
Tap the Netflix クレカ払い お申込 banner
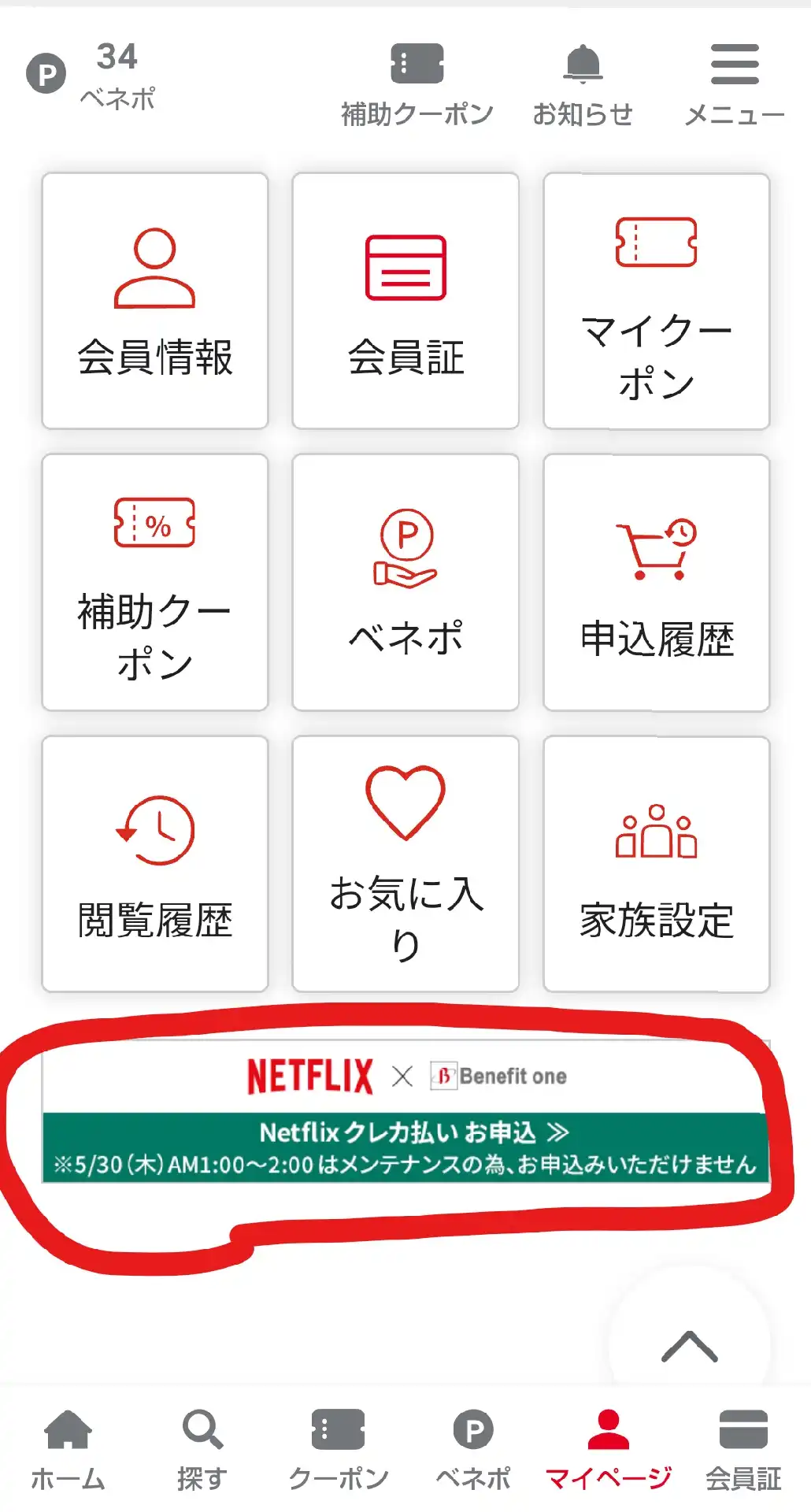[405, 1111]
